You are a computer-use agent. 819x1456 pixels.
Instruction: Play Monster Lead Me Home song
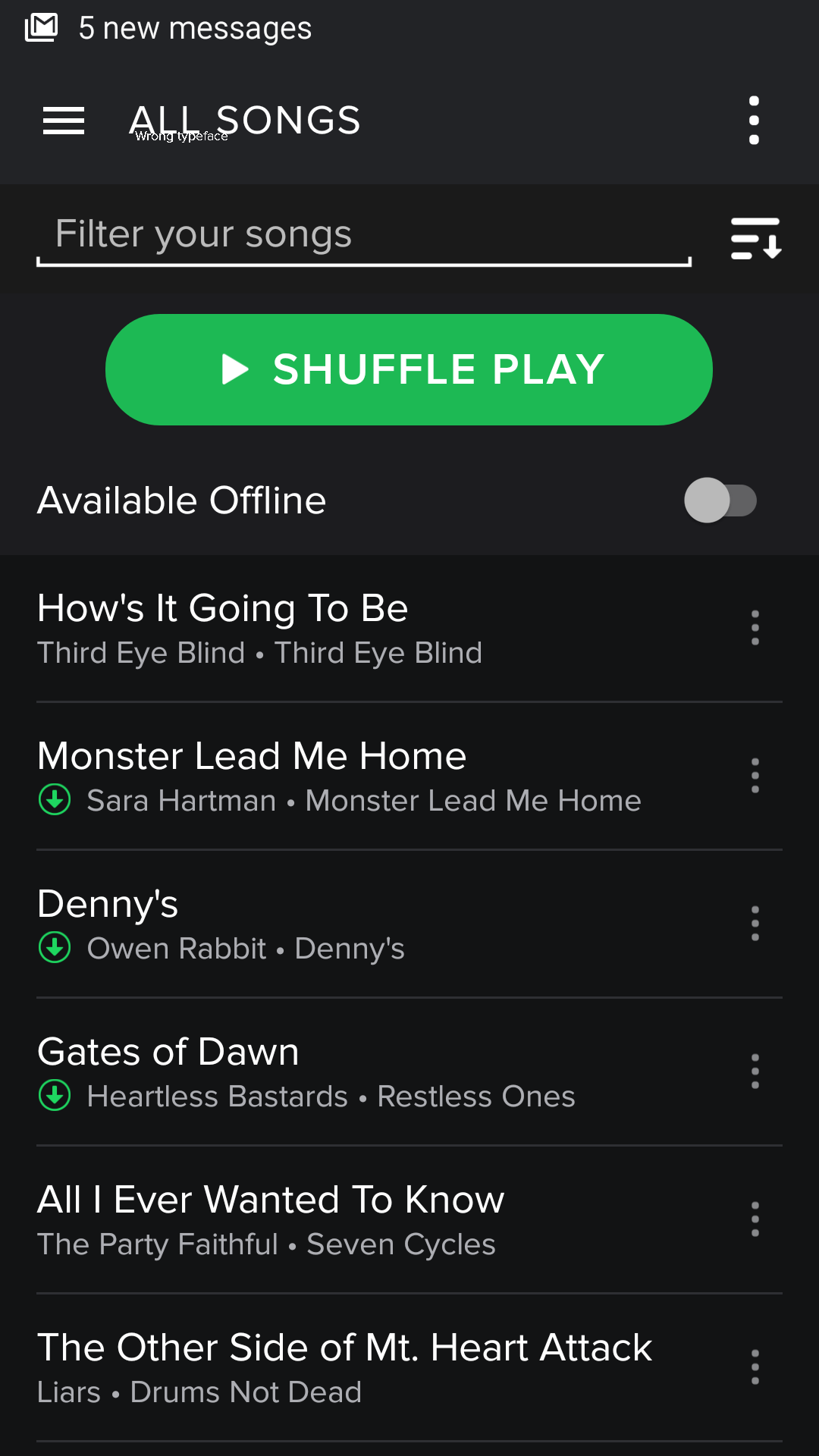pyautogui.click(x=379, y=777)
